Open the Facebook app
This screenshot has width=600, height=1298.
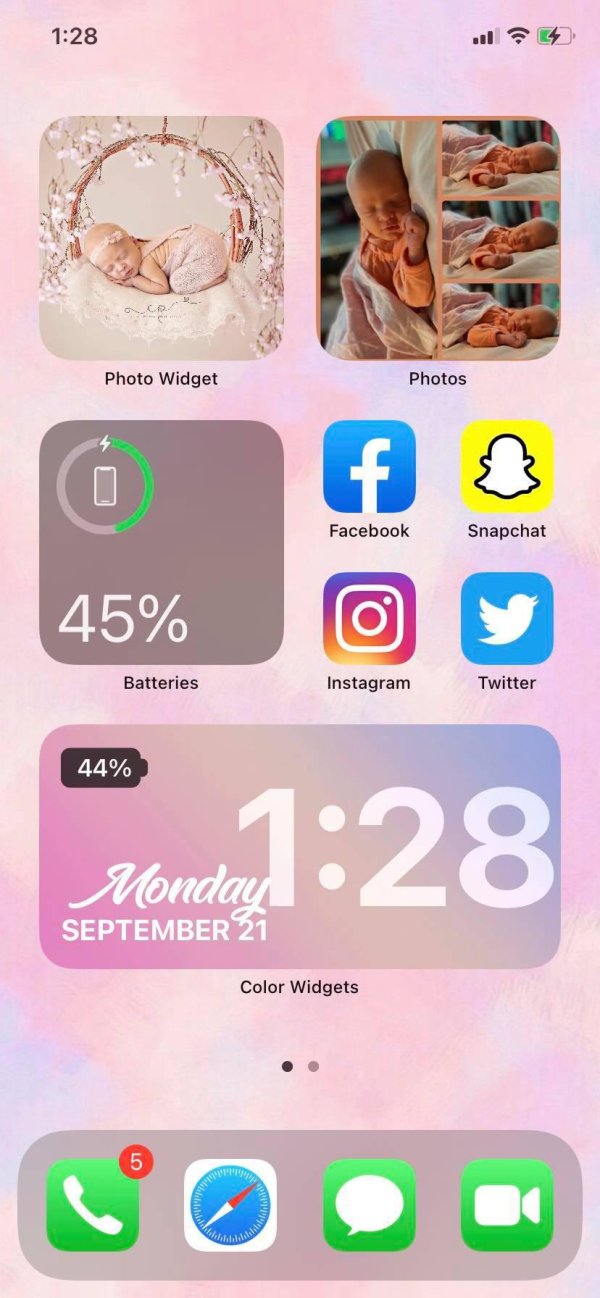[x=369, y=466]
